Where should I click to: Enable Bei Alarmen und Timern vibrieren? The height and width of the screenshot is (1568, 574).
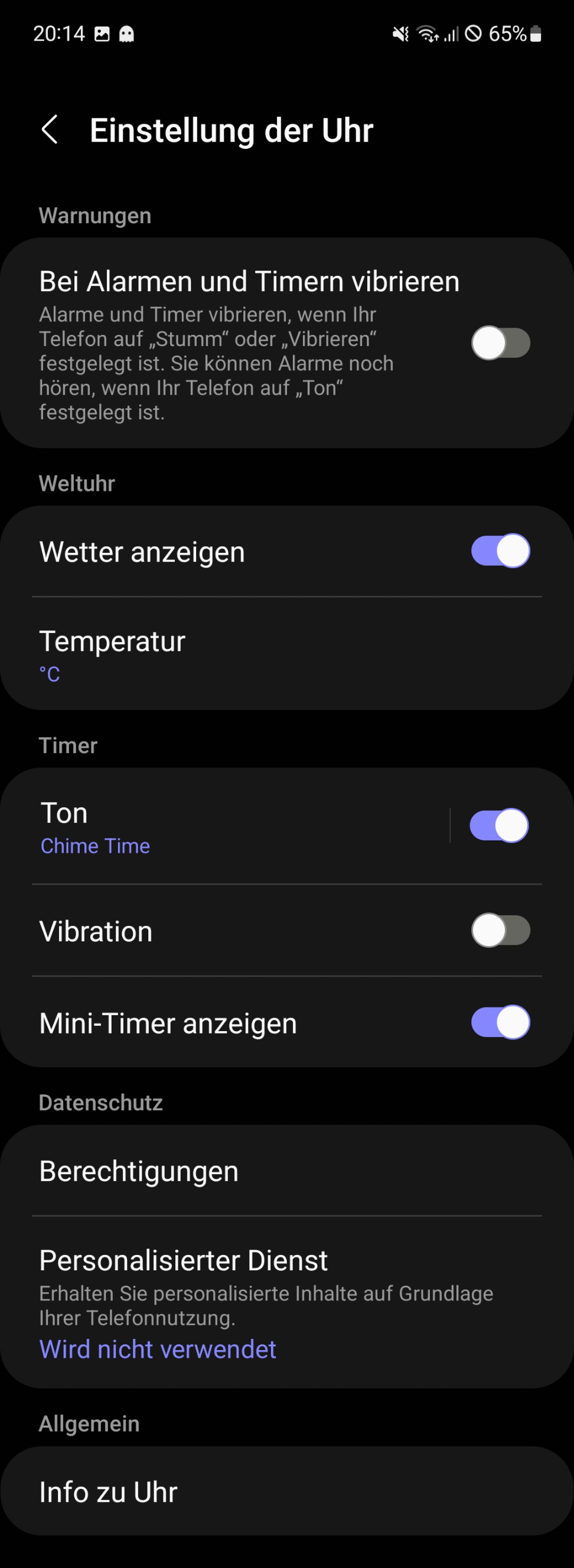pos(500,343)
